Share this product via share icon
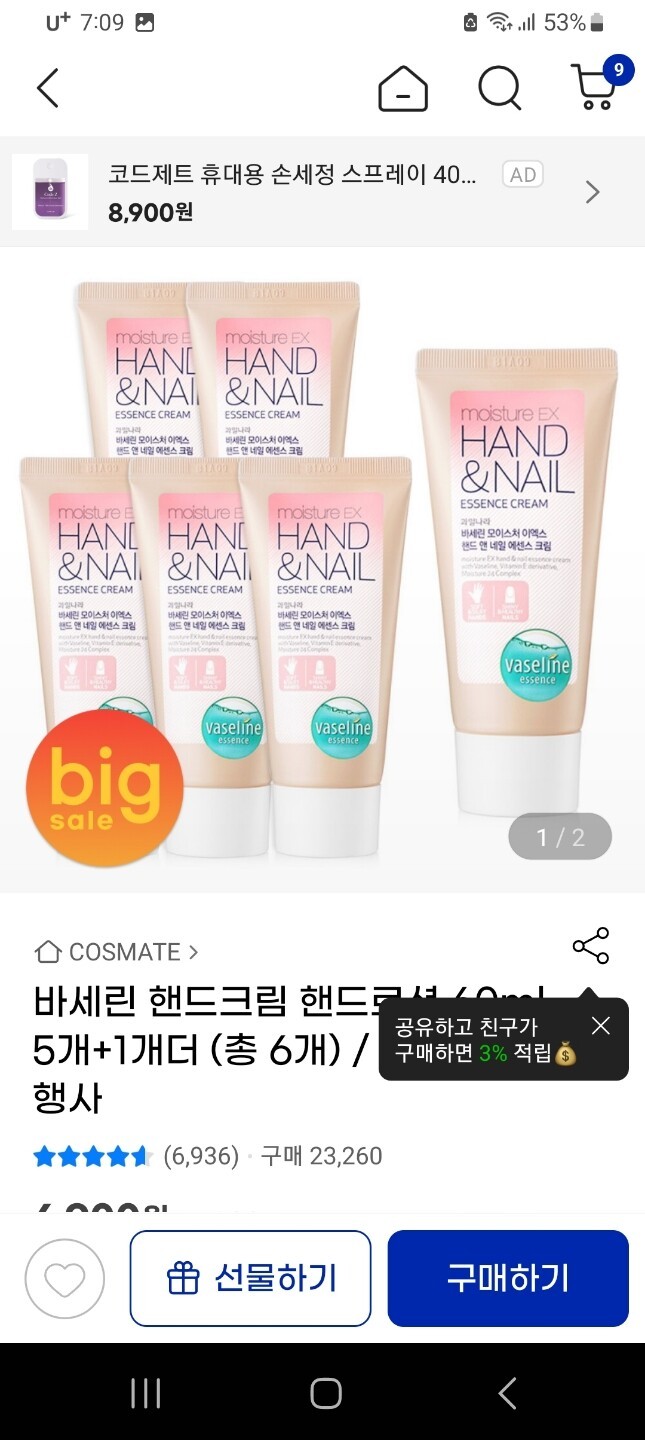 590,946
